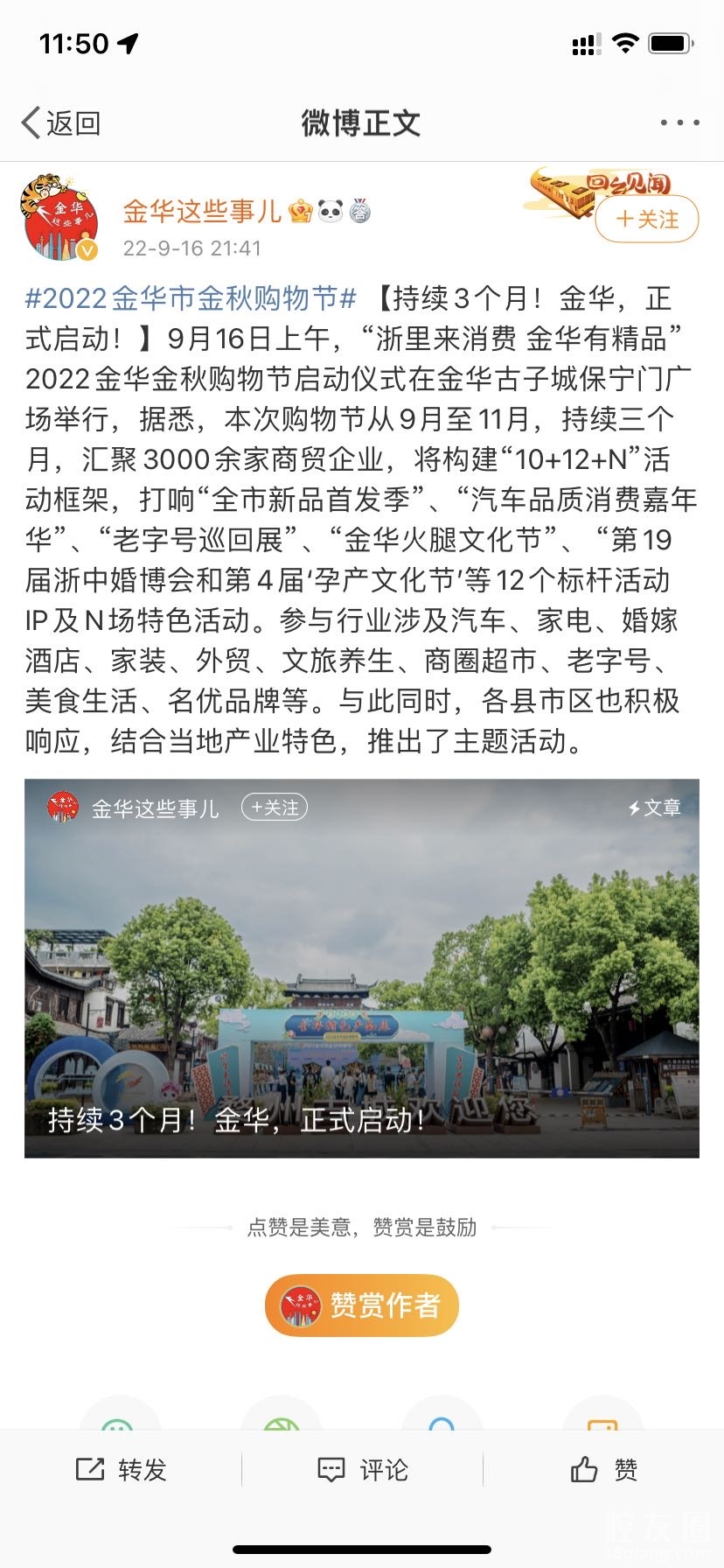The width and height of the screenshot is (724, 1568).
Task: Open the 金华这些事儿 username link
Action: (x=202, y=211)
